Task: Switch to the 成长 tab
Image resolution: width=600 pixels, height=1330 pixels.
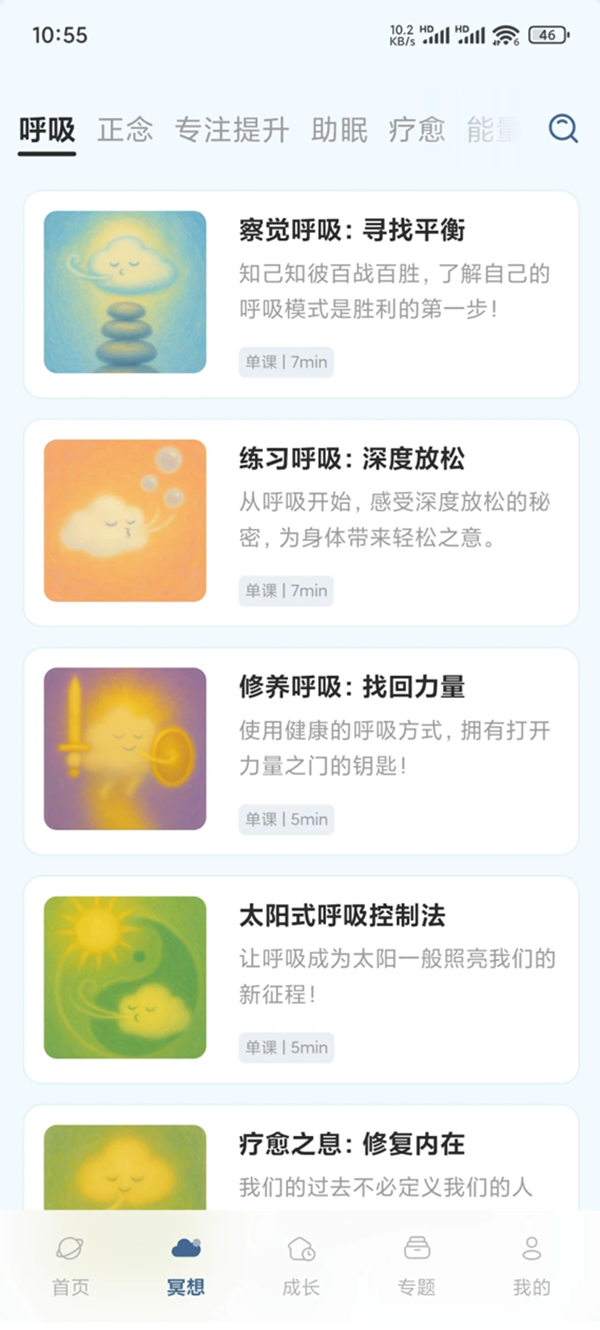Action: pos(301,1264)
